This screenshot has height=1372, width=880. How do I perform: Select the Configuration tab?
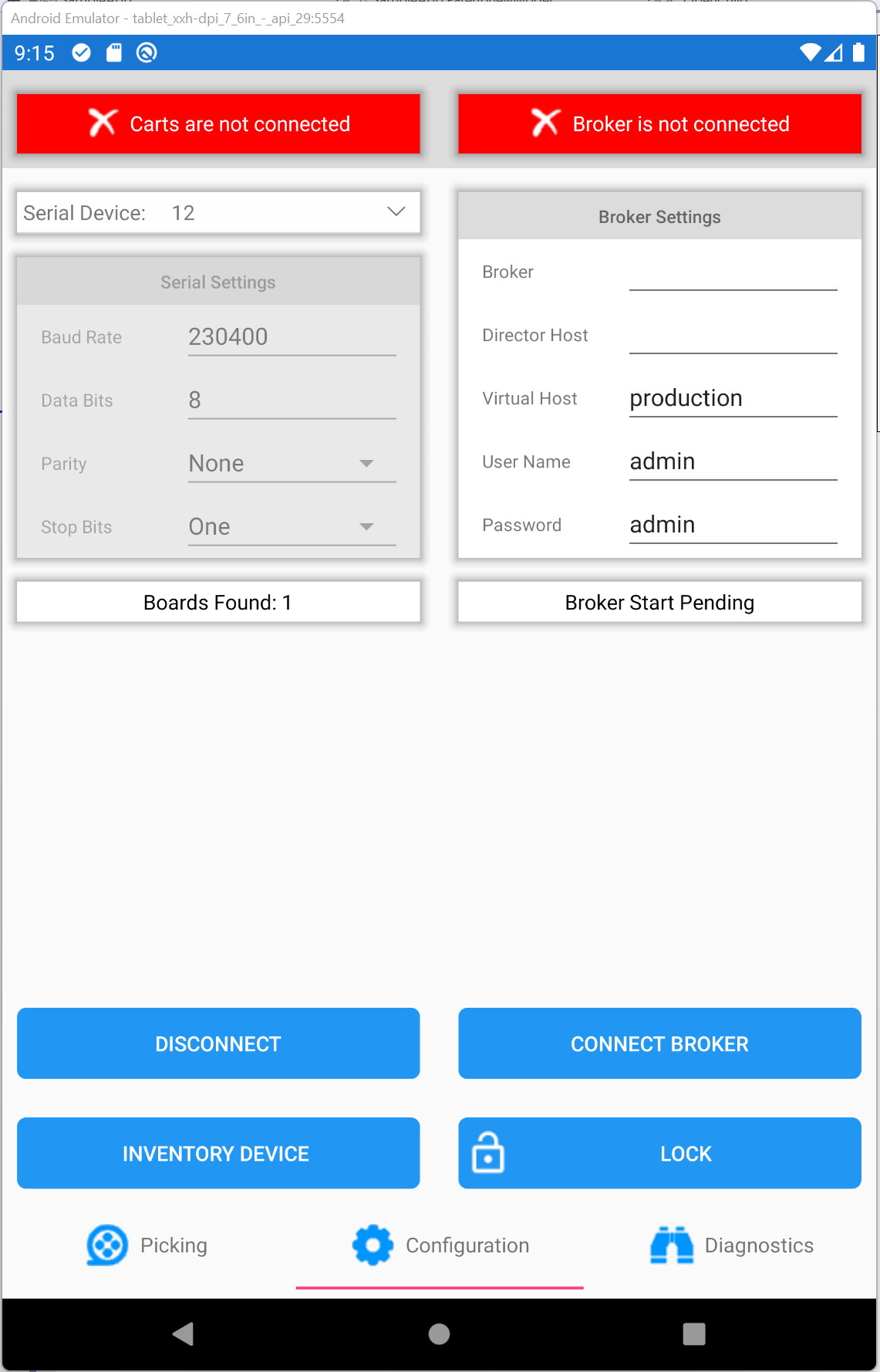440,1245
